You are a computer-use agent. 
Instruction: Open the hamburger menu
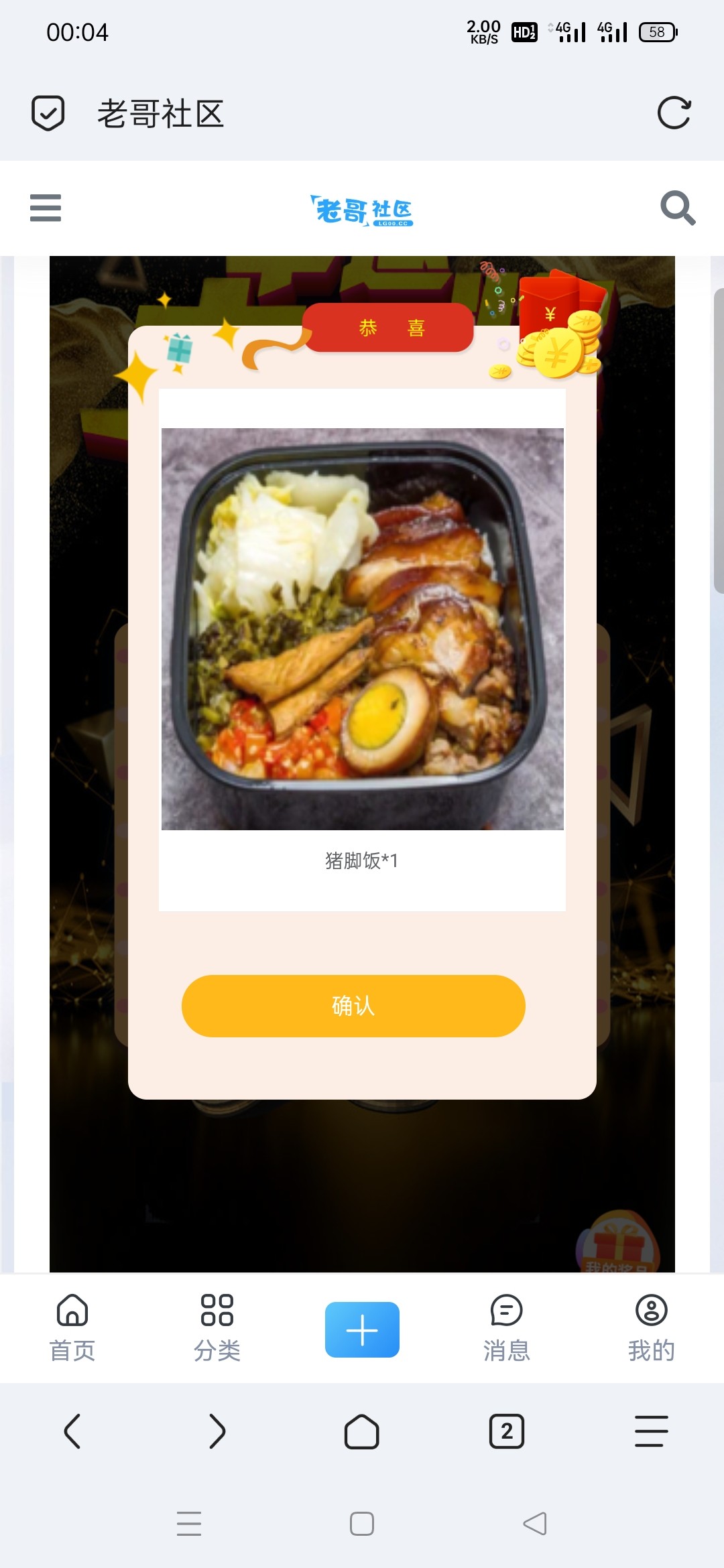46,208
